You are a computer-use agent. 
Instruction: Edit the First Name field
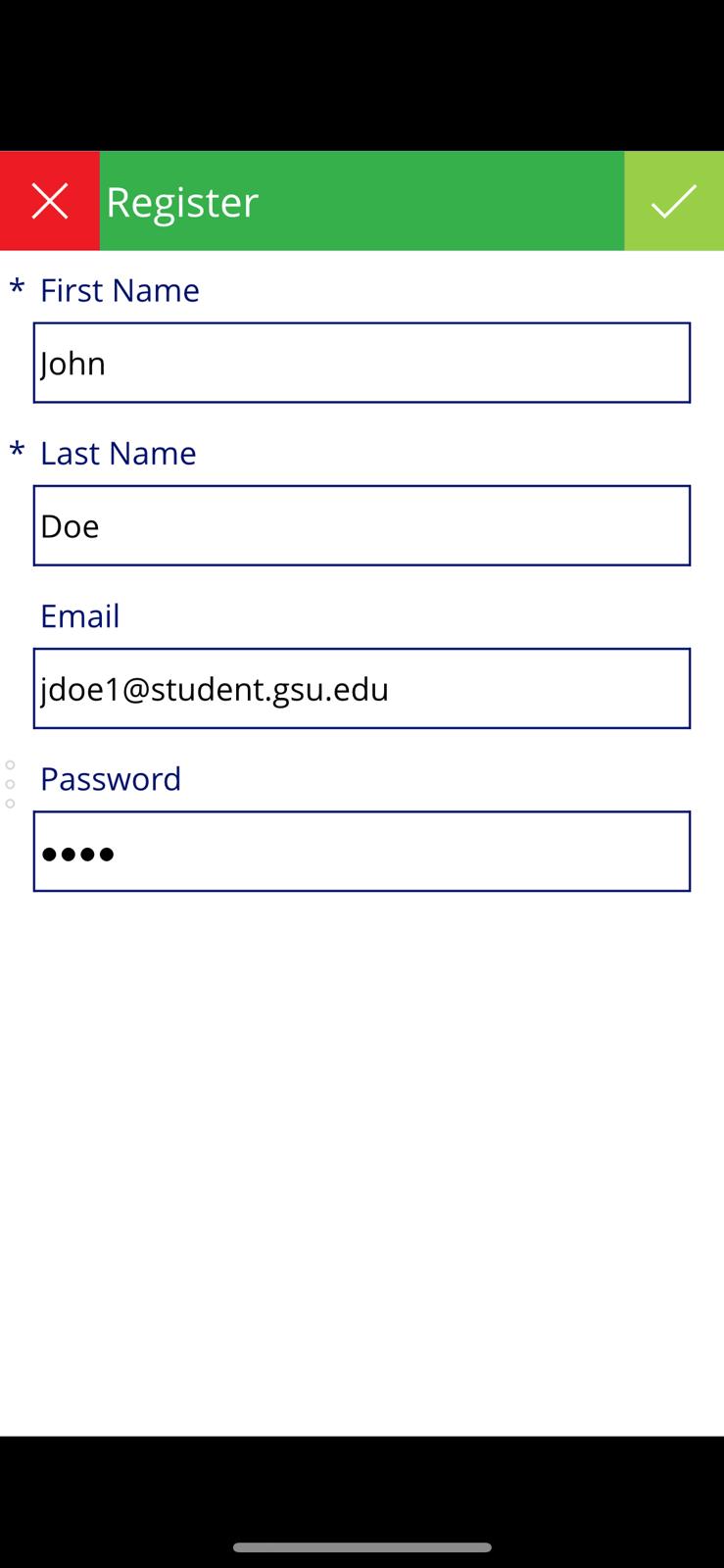pos(362,363)
